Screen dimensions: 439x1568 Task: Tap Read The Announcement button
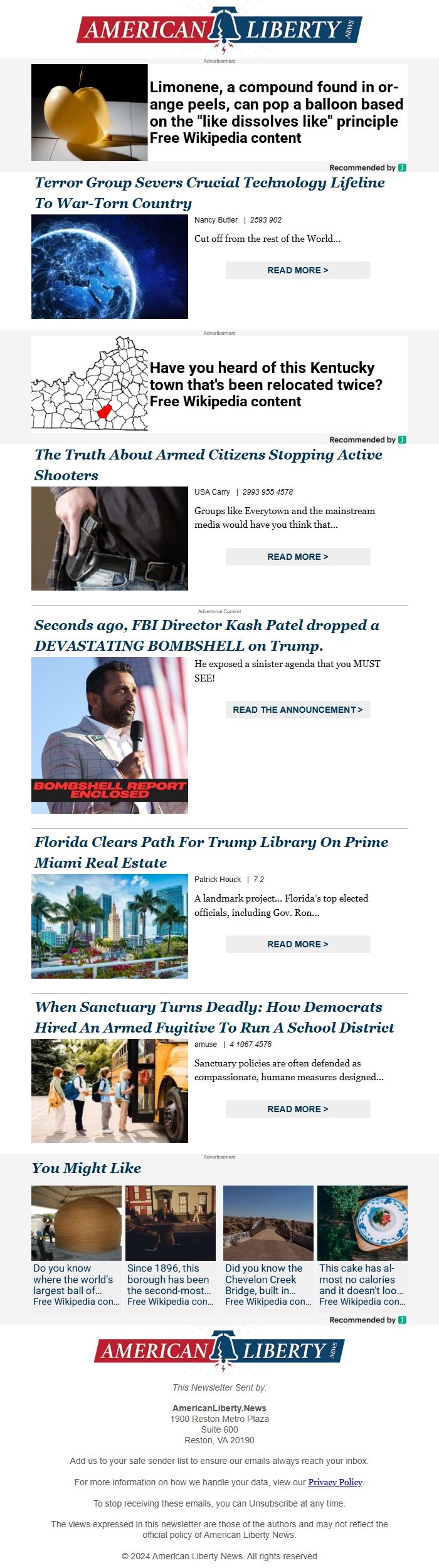point(298,710)
